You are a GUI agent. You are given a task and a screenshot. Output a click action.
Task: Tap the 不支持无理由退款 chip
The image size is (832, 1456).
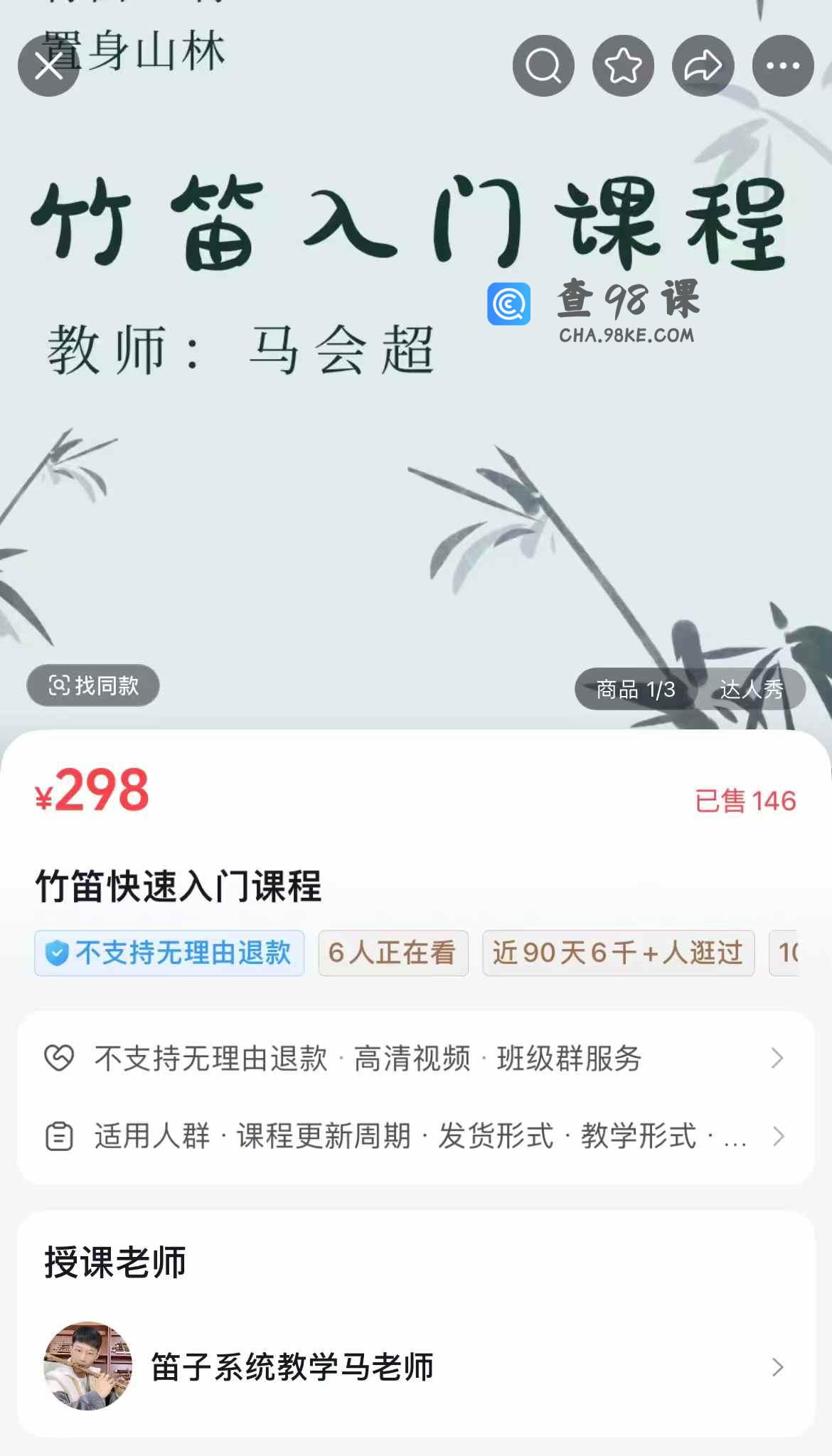tap(169, 953)
